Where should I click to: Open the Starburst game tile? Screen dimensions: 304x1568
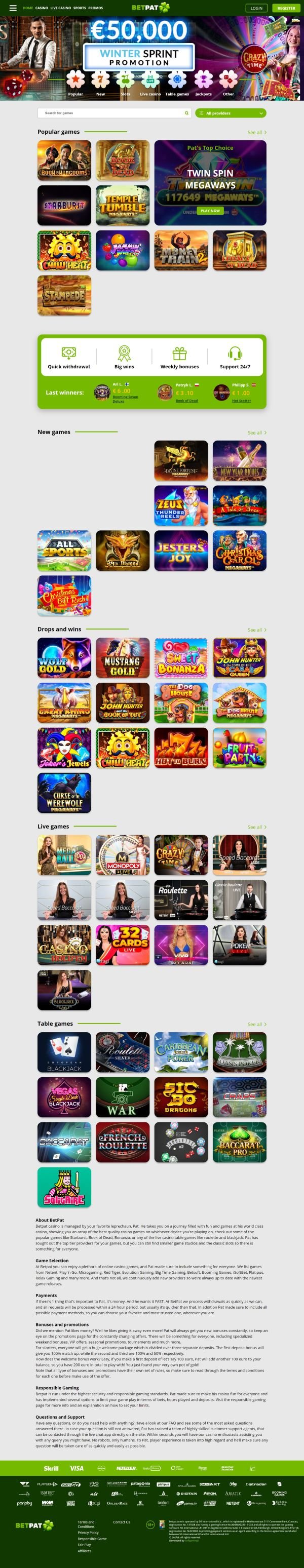tap(64, 206)
